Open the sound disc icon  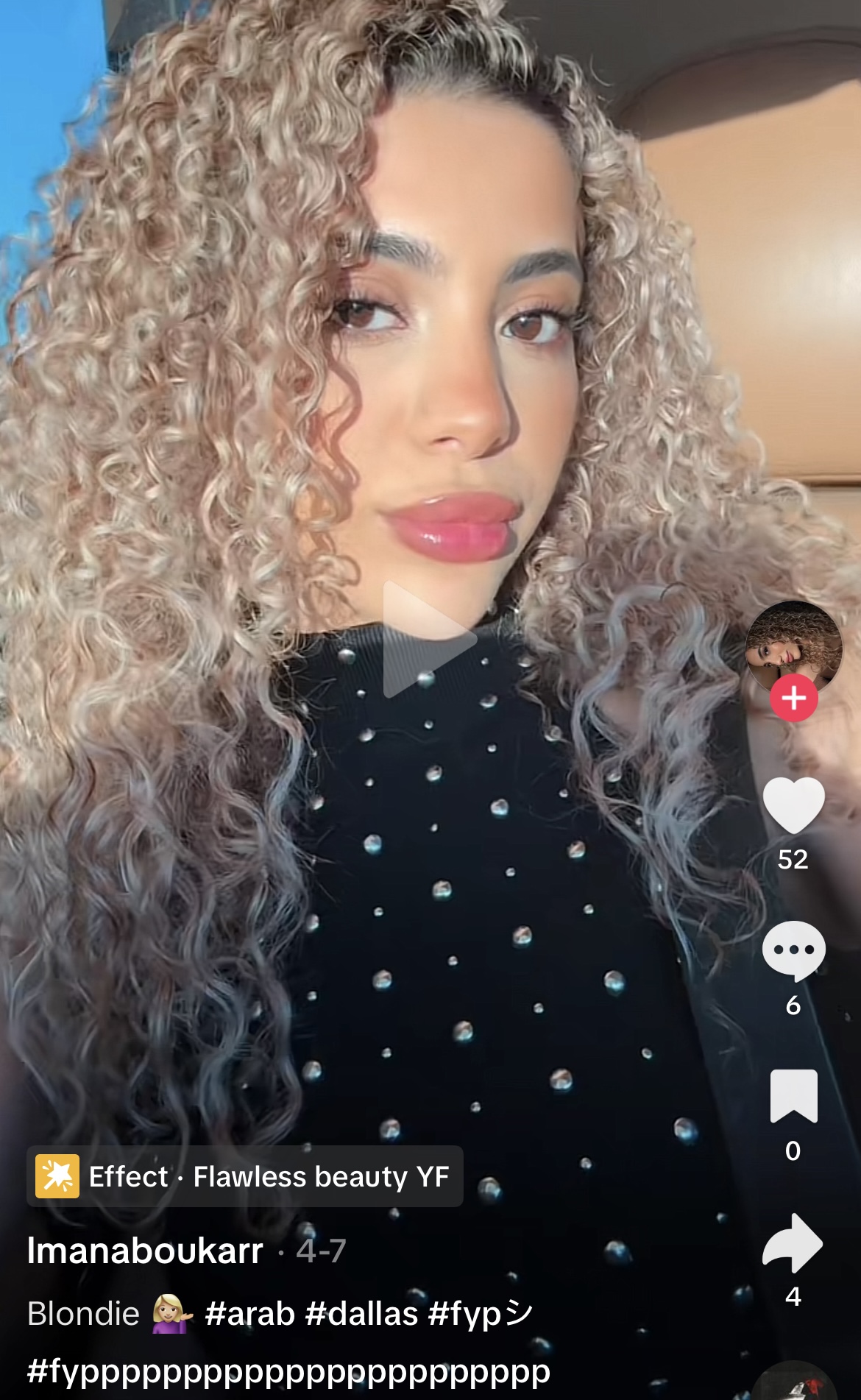tap(793, 1384)
